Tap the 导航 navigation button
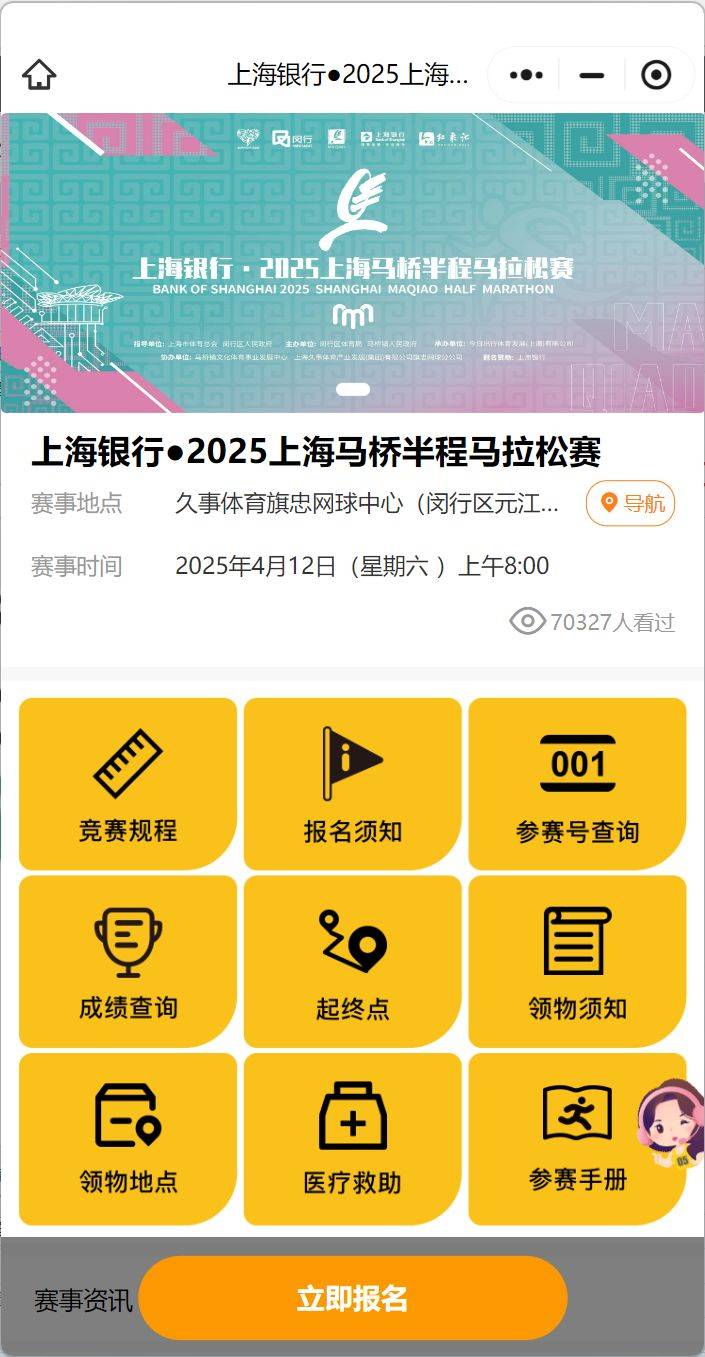This screenshot has height=1357, width=705. click(630, 503)
